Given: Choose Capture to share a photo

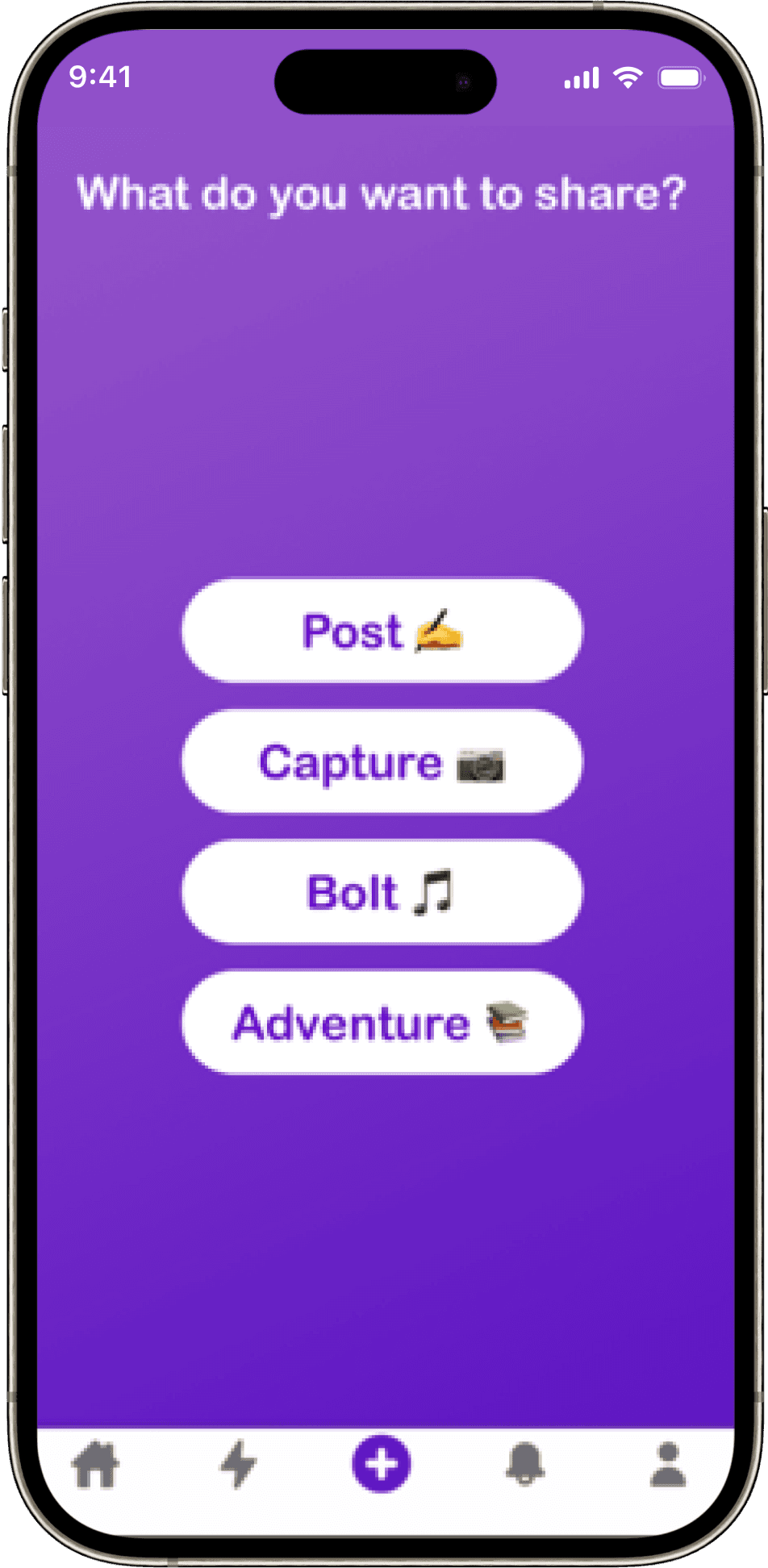Looking at the screenshot, I should 382,762.
